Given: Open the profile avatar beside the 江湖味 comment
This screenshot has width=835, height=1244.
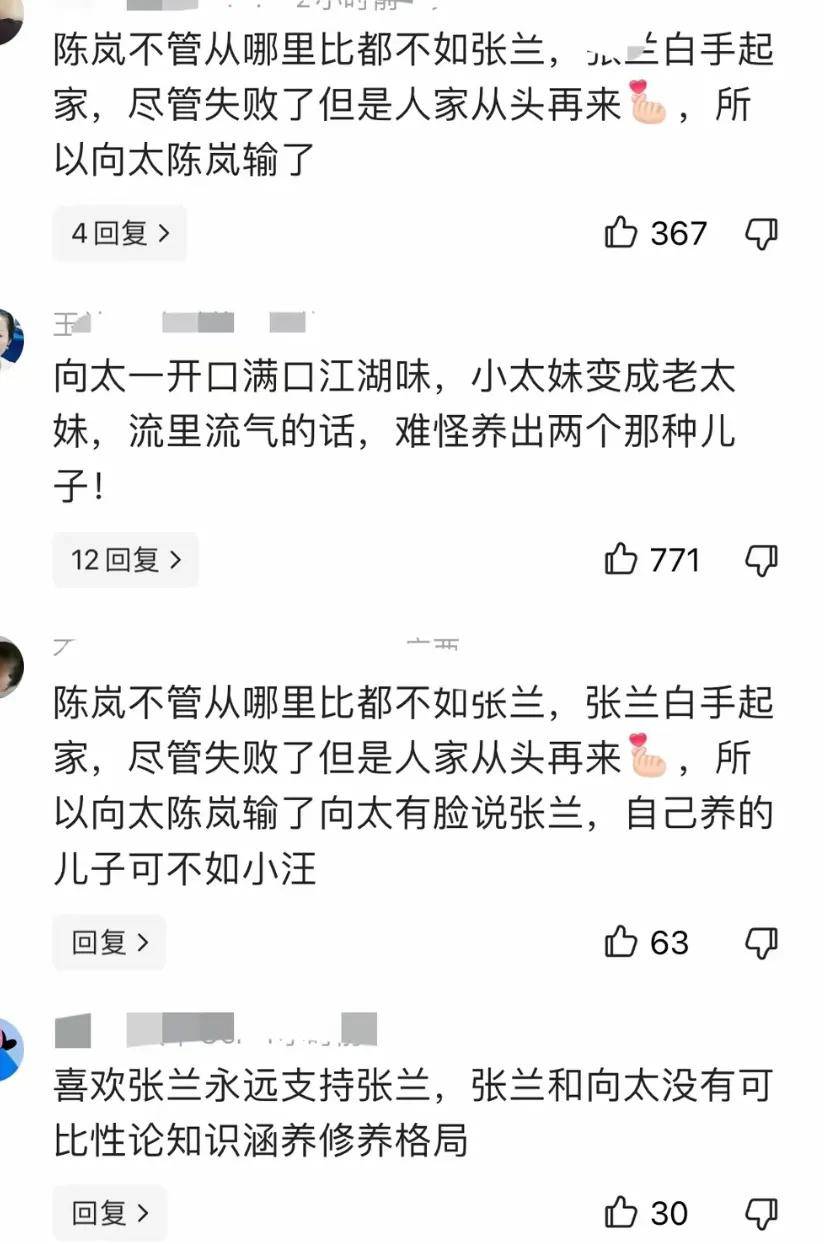Looking at the screenshot, I should pyautogui.click(x=8, y=338).
